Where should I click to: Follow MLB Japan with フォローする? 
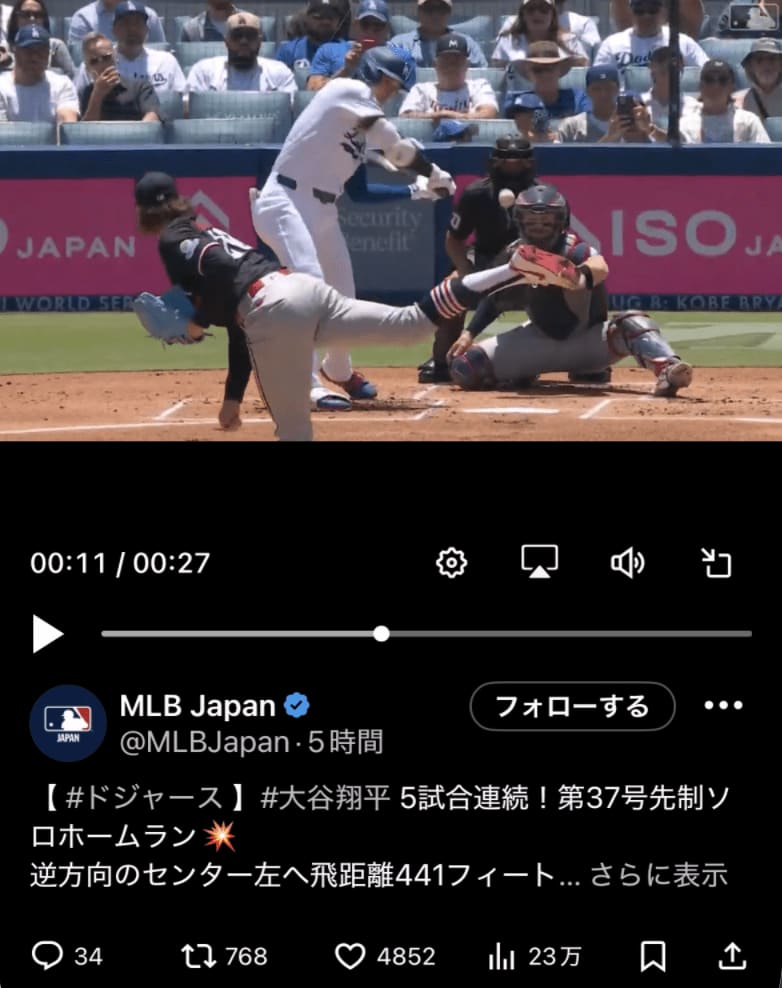tap(572, 707)
